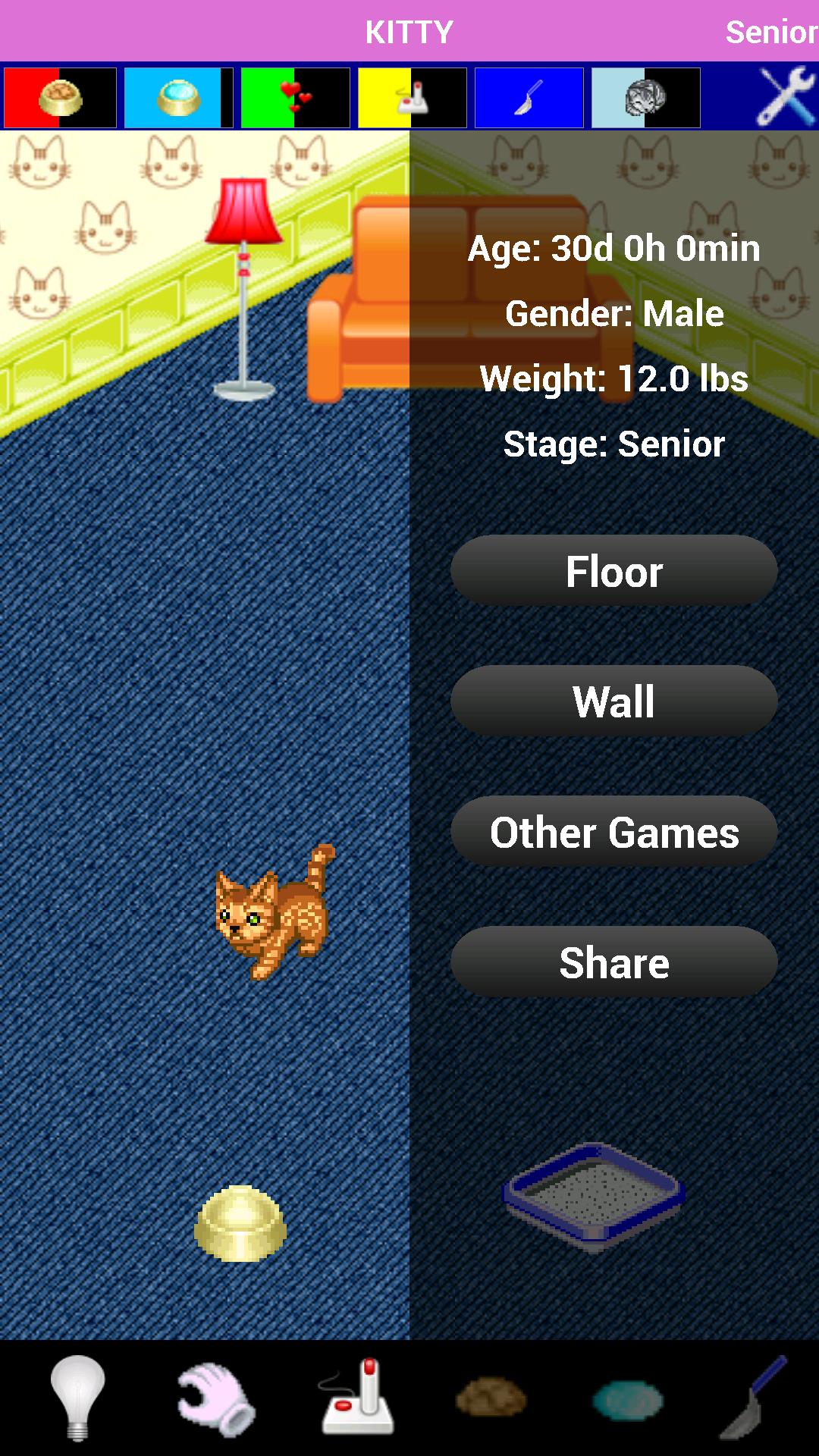Open the Wall customization option
Image resolution: width=819 pixels, height=1456 pixels.
(613, 701)
